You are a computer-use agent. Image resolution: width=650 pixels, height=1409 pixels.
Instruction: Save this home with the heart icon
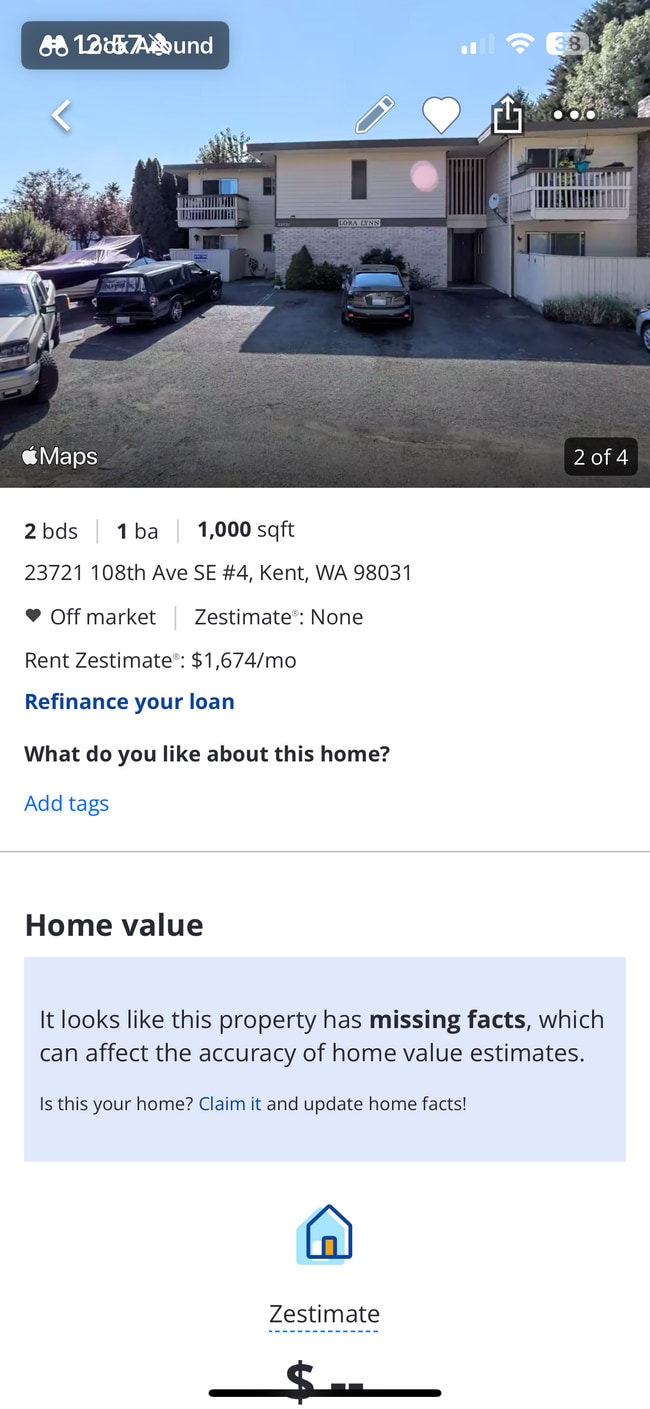(x=440, y=115)
